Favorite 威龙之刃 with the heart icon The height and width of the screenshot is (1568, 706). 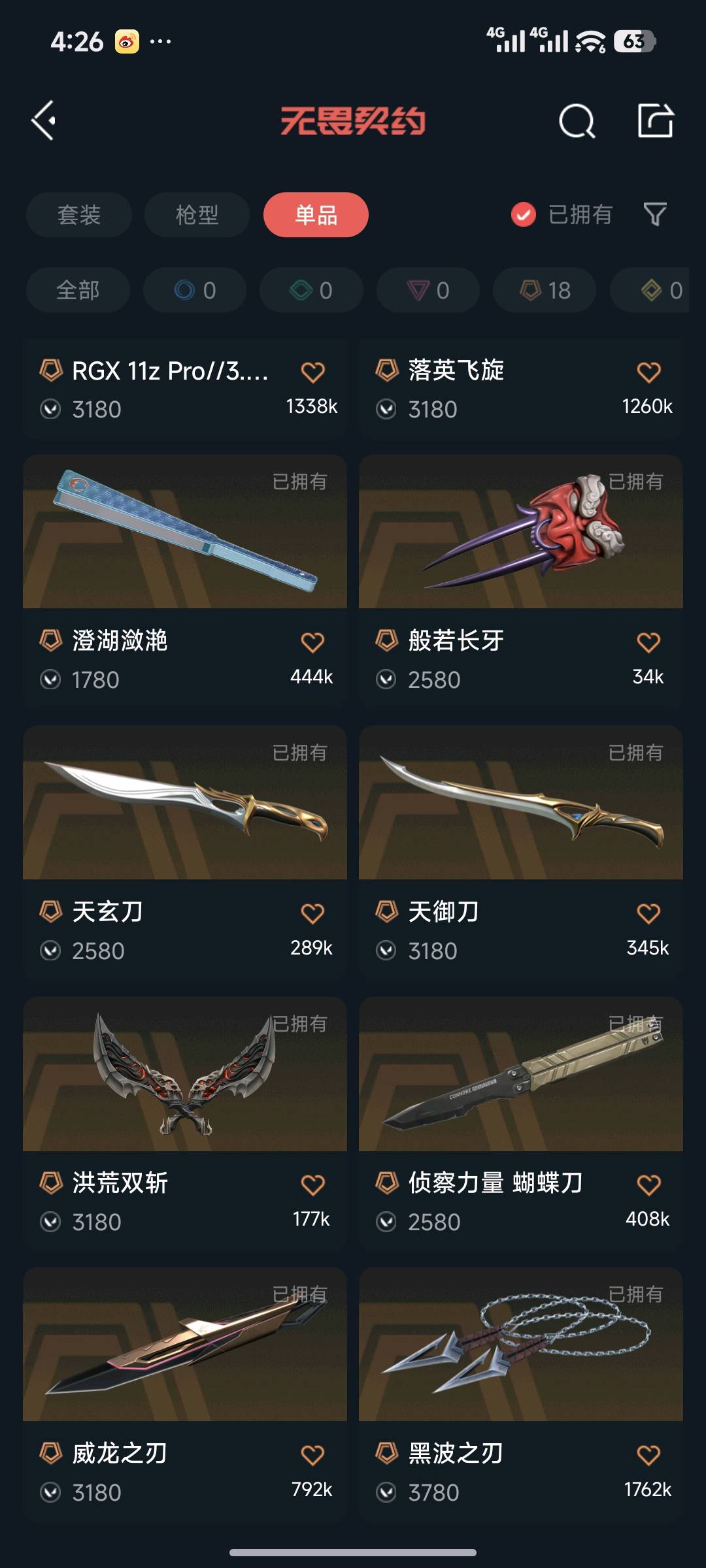pos(312,1455)
